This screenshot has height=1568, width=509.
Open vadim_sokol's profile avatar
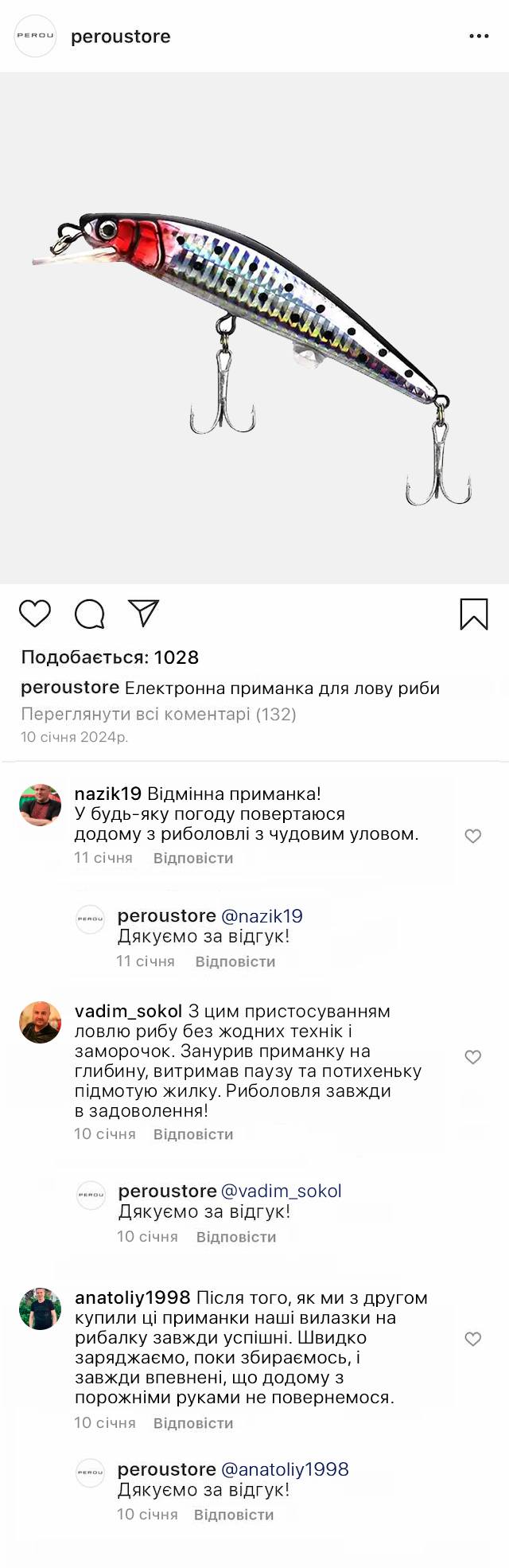coord(40,1022)
